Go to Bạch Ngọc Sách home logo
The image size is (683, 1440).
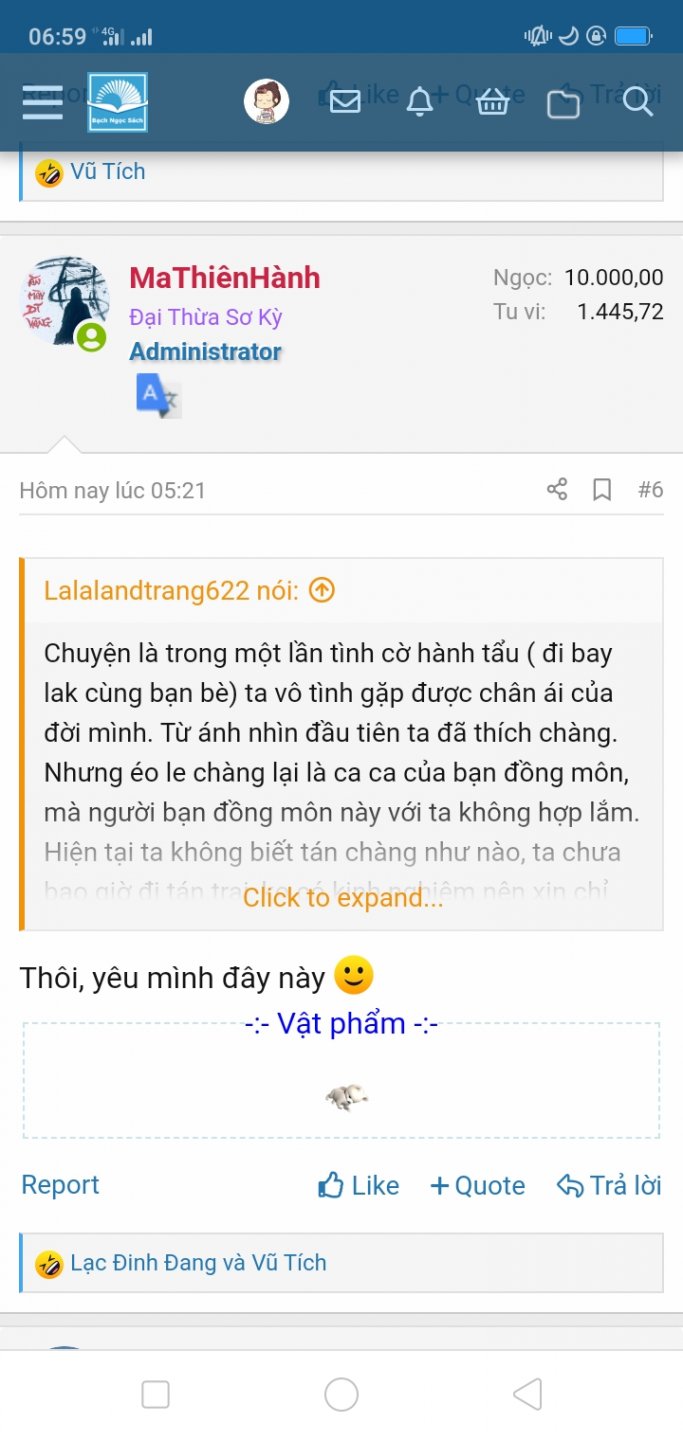coord(117,102)
